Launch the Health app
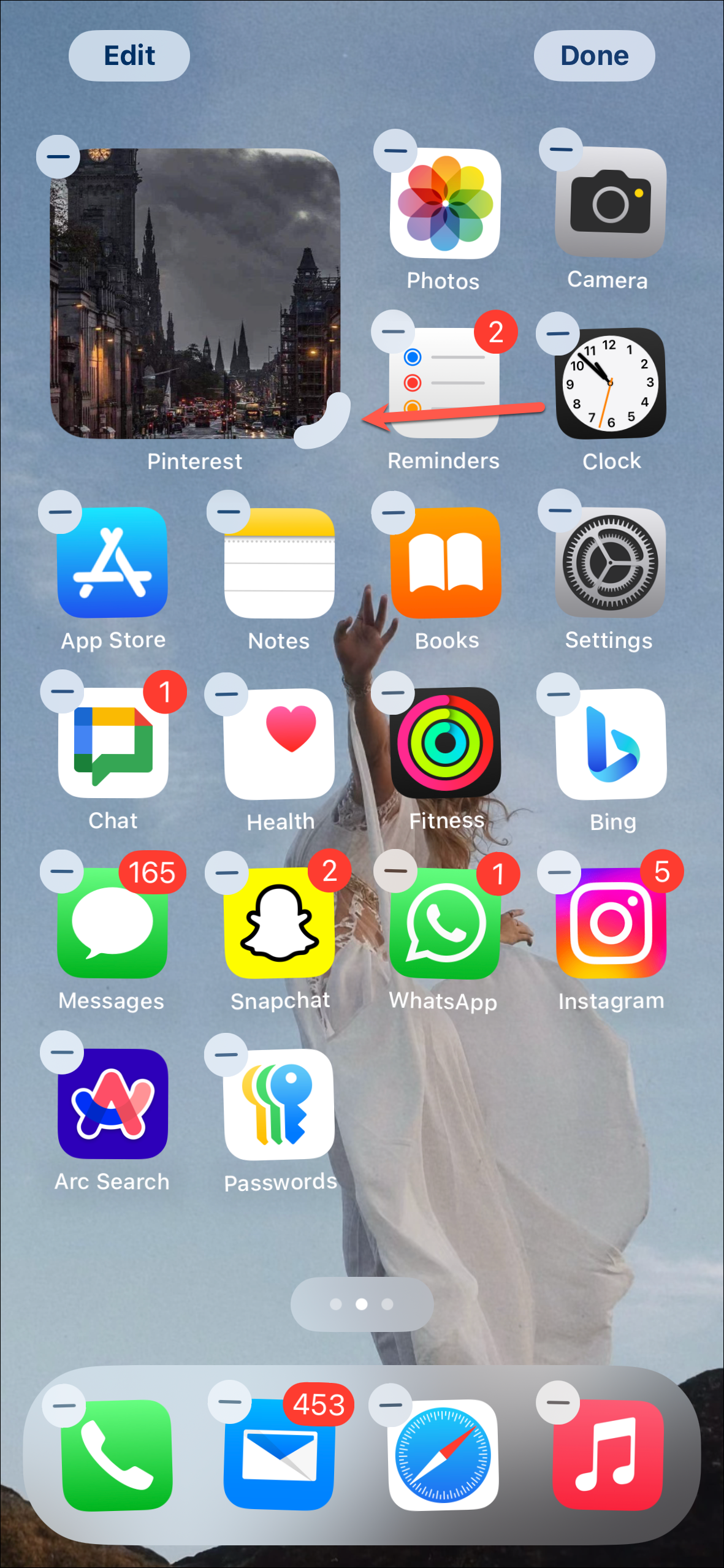 (x=280, y=744)
